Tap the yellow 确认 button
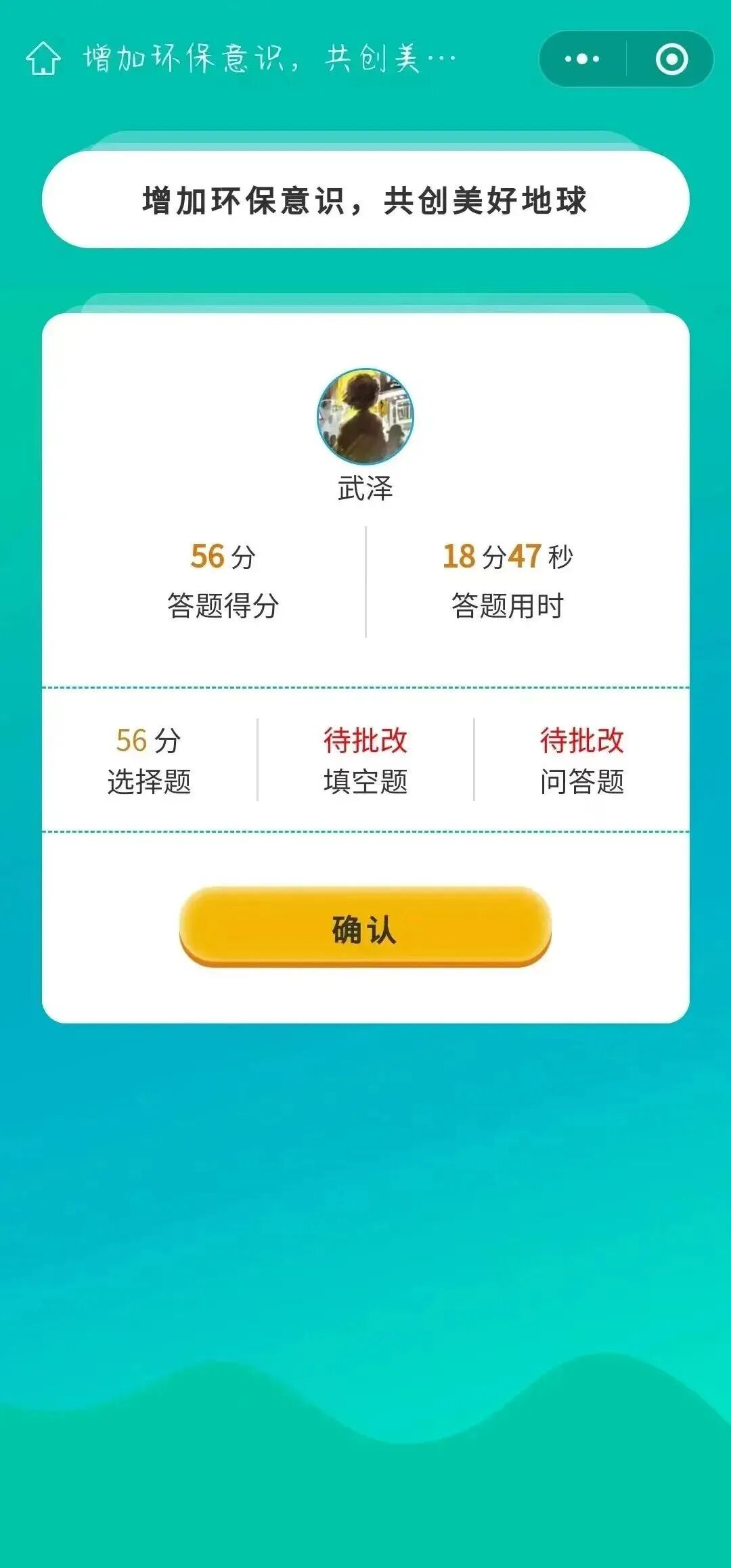731x1568 pixels. (365, 927)
